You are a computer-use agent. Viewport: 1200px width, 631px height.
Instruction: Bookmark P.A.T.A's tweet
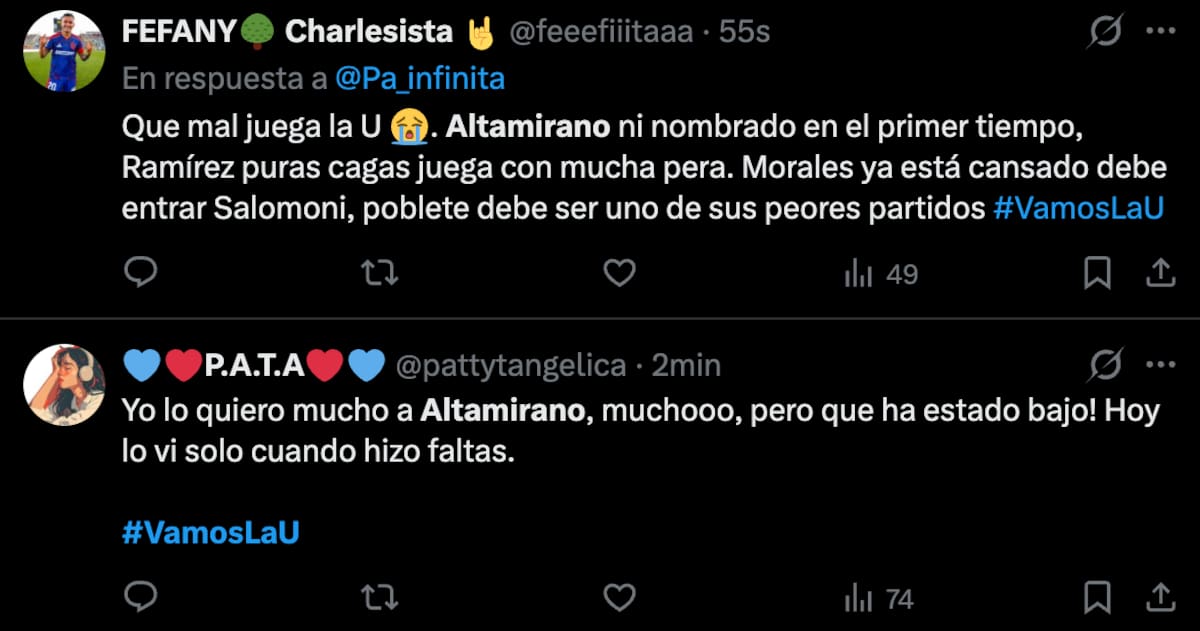coord(1098,598)
